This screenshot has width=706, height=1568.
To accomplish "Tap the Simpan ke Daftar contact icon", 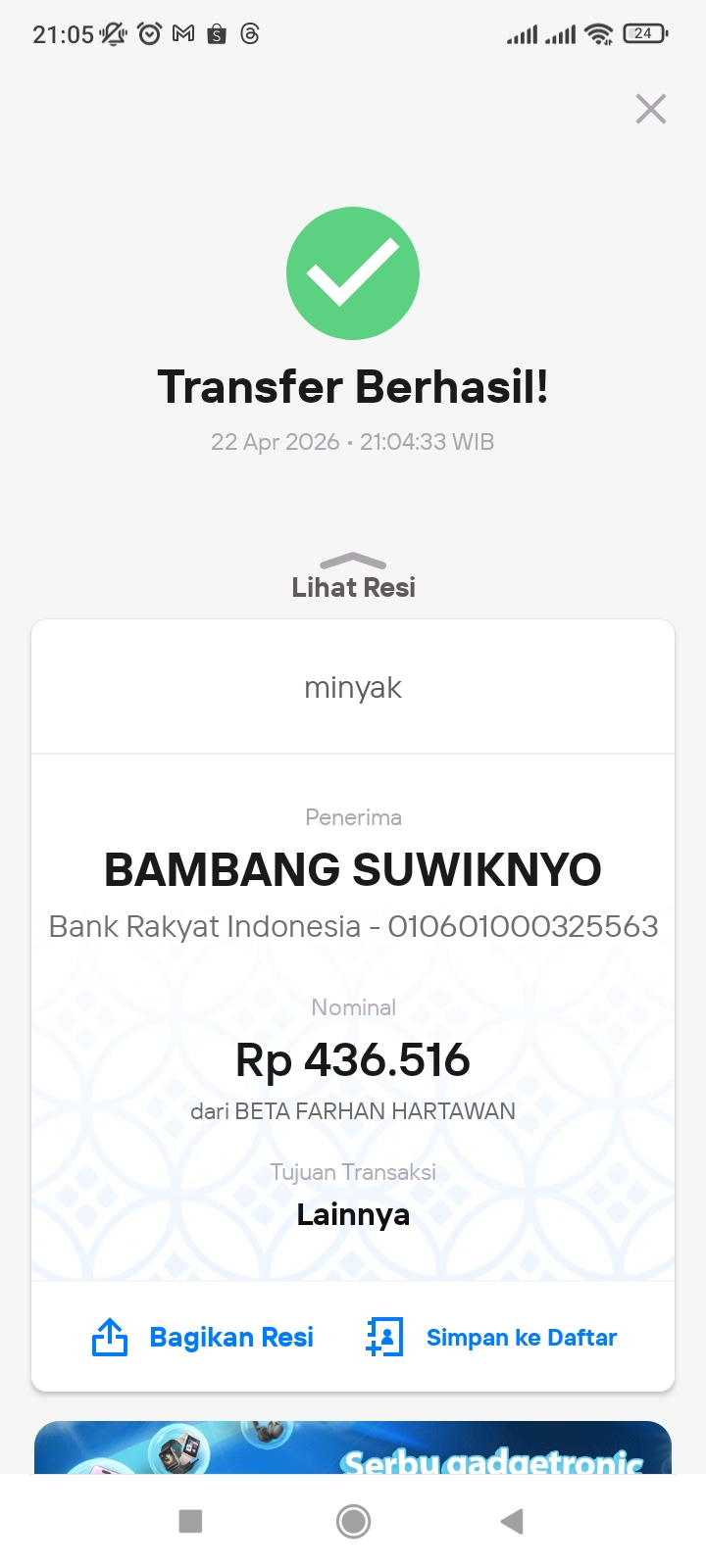I will point(383,1336).
